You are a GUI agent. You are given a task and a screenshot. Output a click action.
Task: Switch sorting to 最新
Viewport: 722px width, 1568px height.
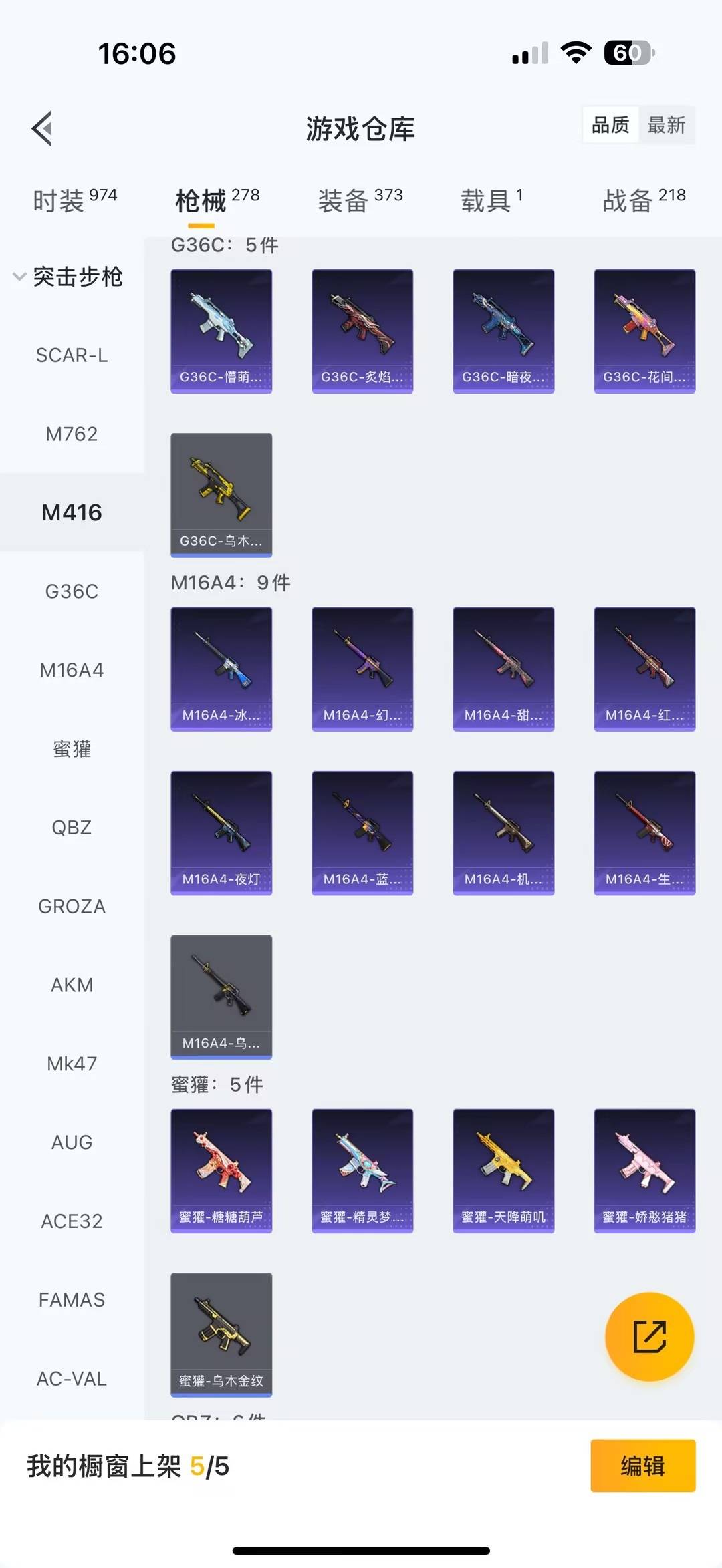(x=667, y=125)
